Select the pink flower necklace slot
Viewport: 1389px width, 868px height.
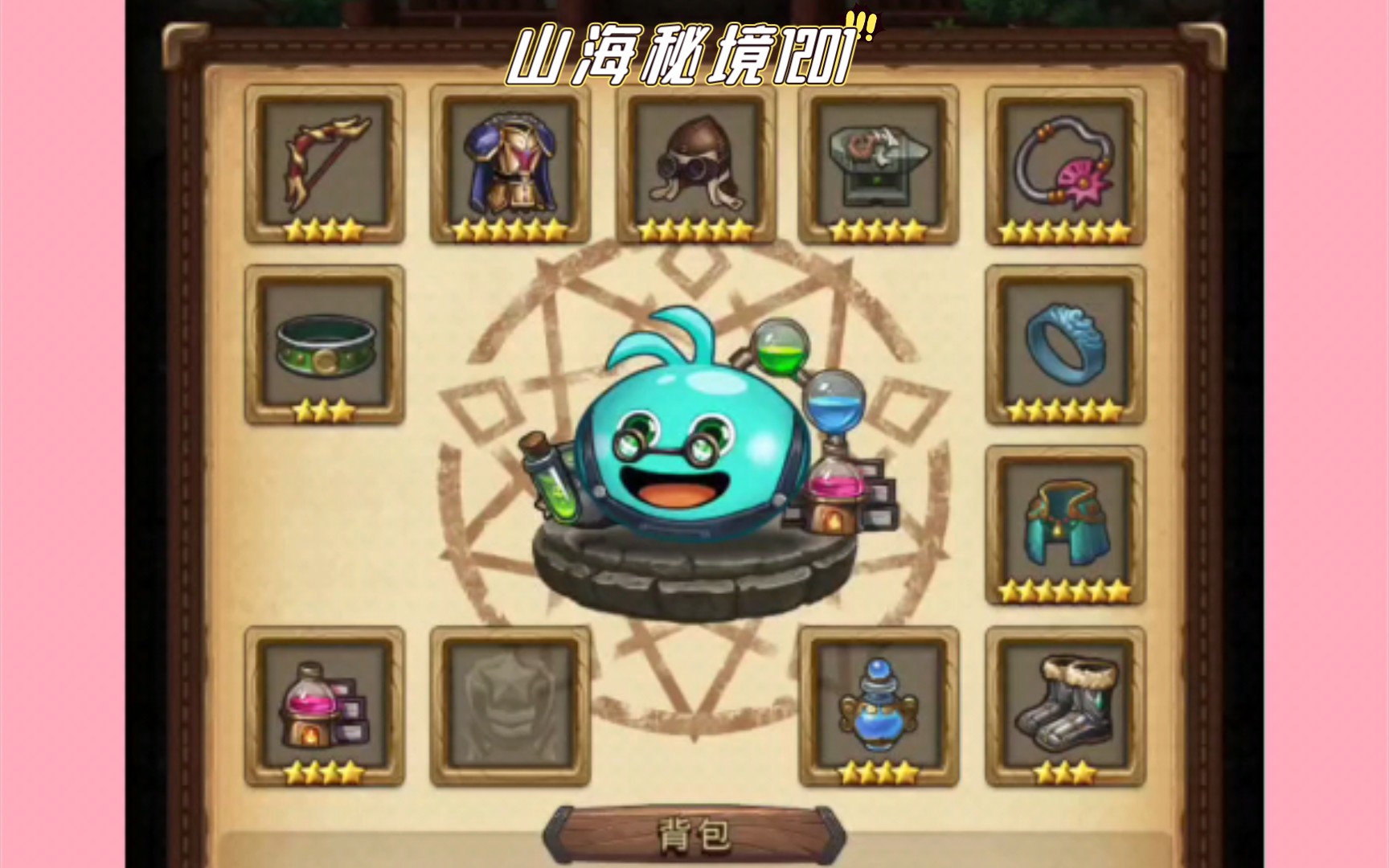[x=1065, y=164]
